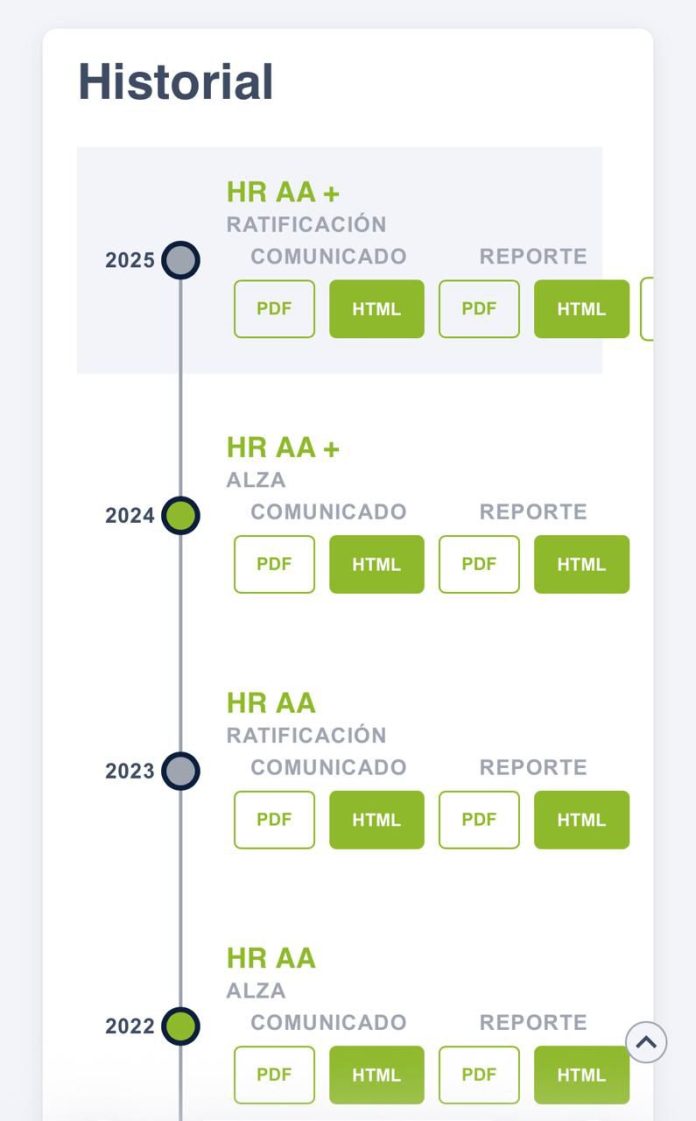View the 2024 Comunicado HTML
Viewport: 696px width, 1121px height.
pos(376,564)
